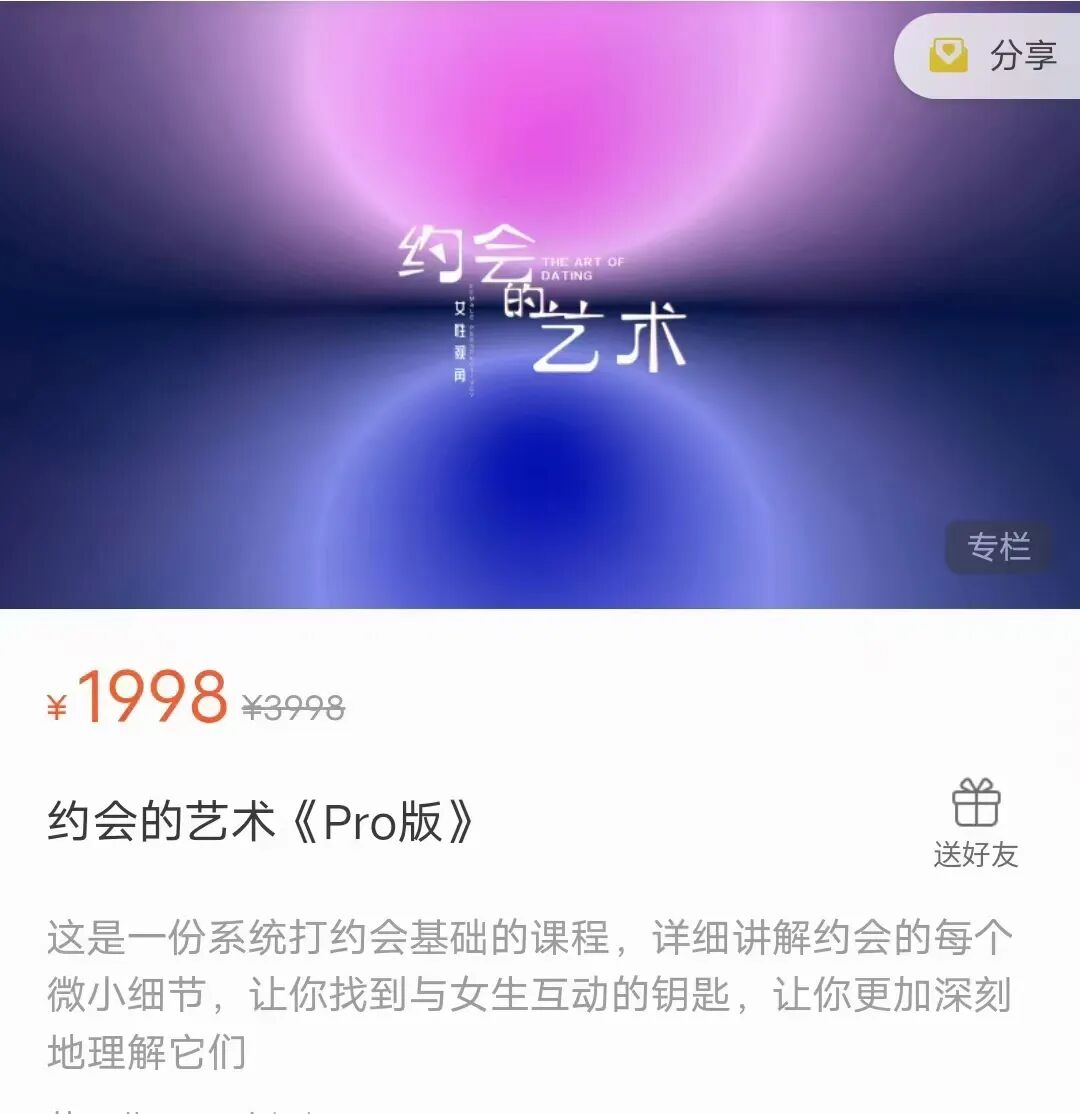Select the course title 约会的艺术《Pro版》
The height and width of the screenshot is (1114, 1080).
(x=260, y=820)
